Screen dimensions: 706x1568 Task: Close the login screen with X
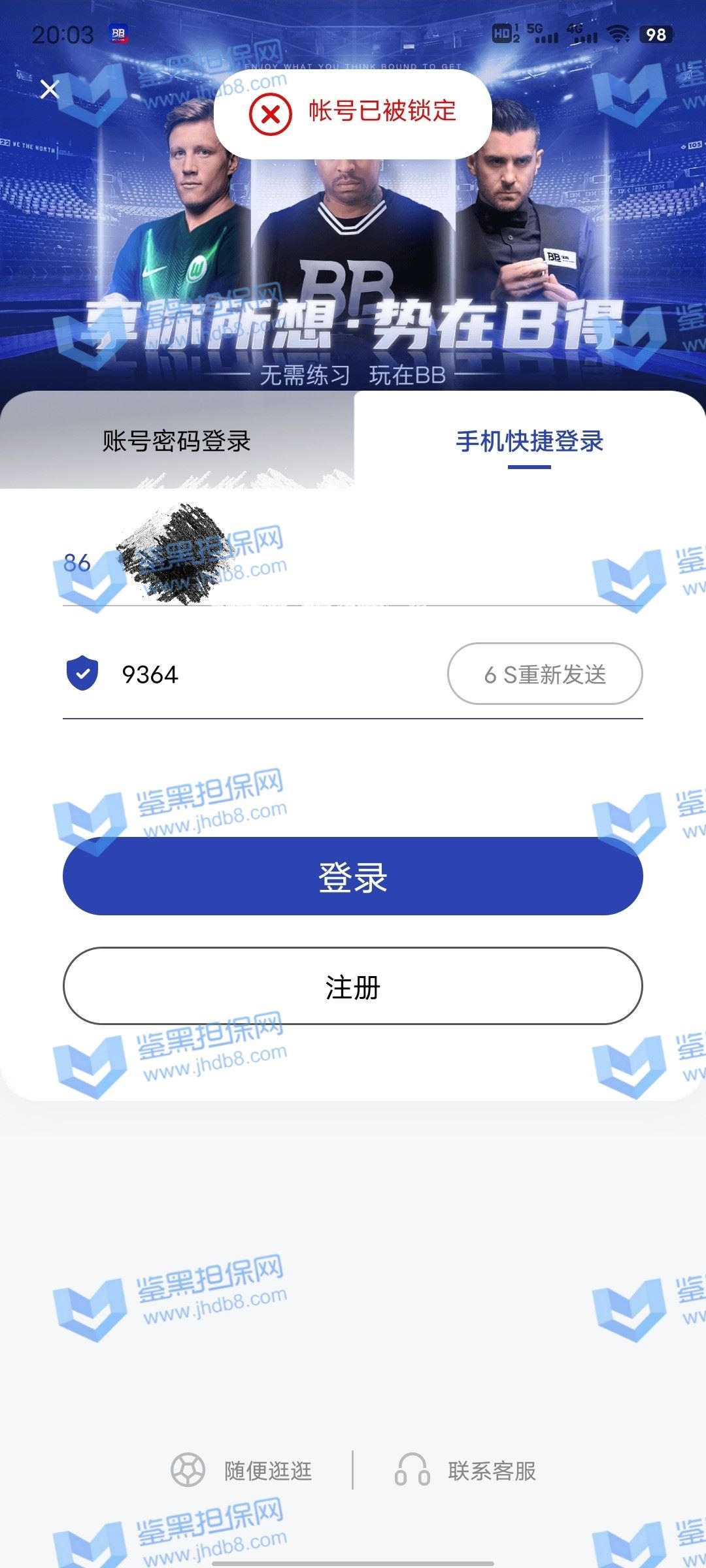tap(50, 90)
